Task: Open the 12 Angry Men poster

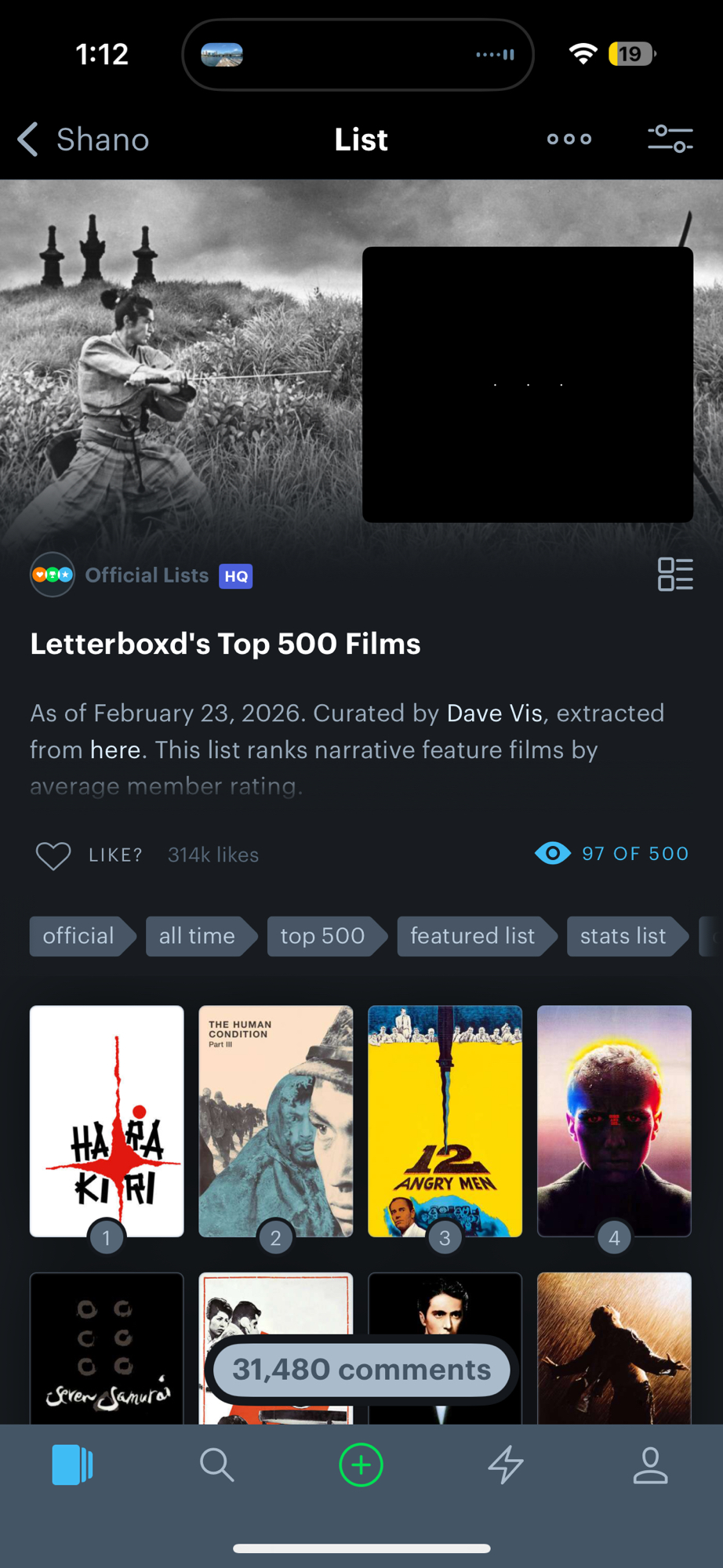Action: click(x=445, y=1121)
